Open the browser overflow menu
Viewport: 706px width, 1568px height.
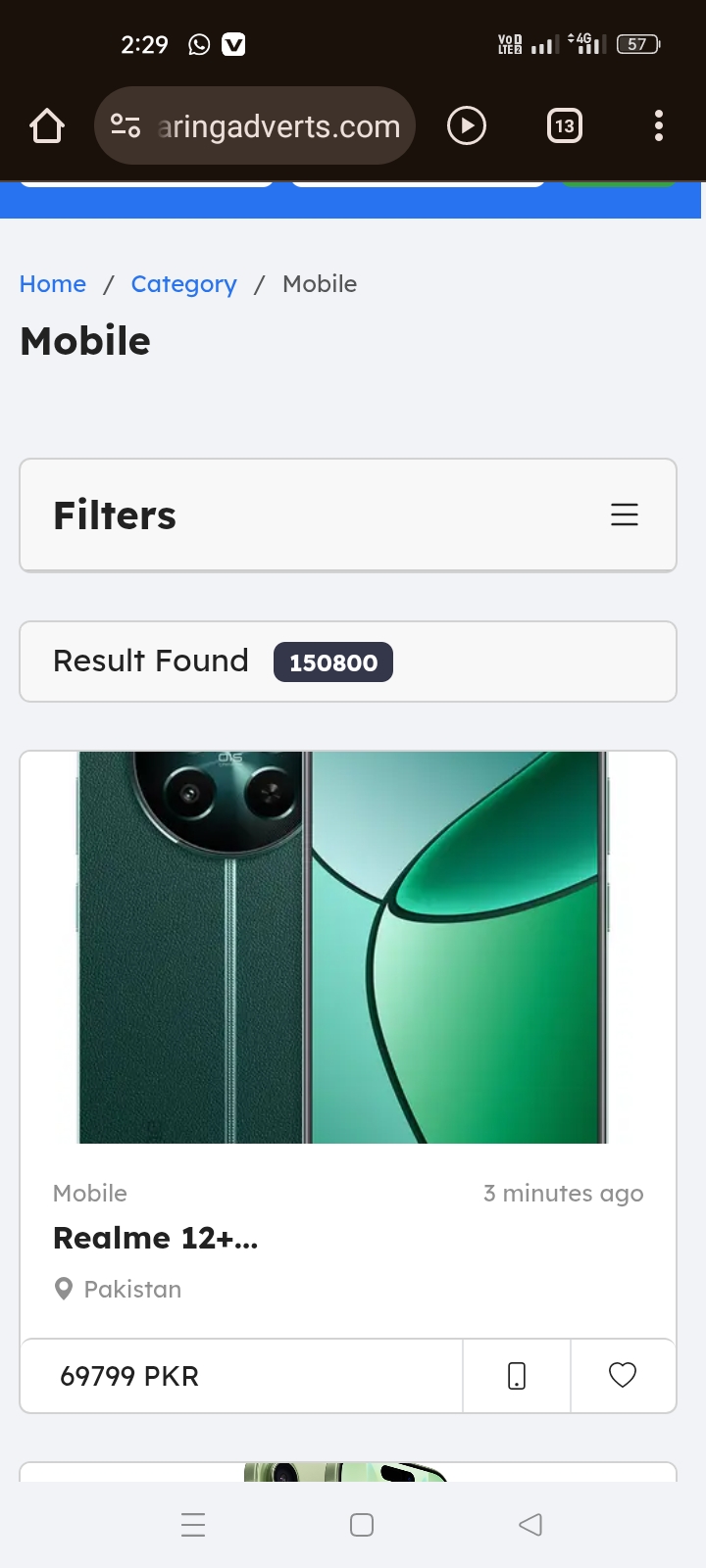click(658, 126)
